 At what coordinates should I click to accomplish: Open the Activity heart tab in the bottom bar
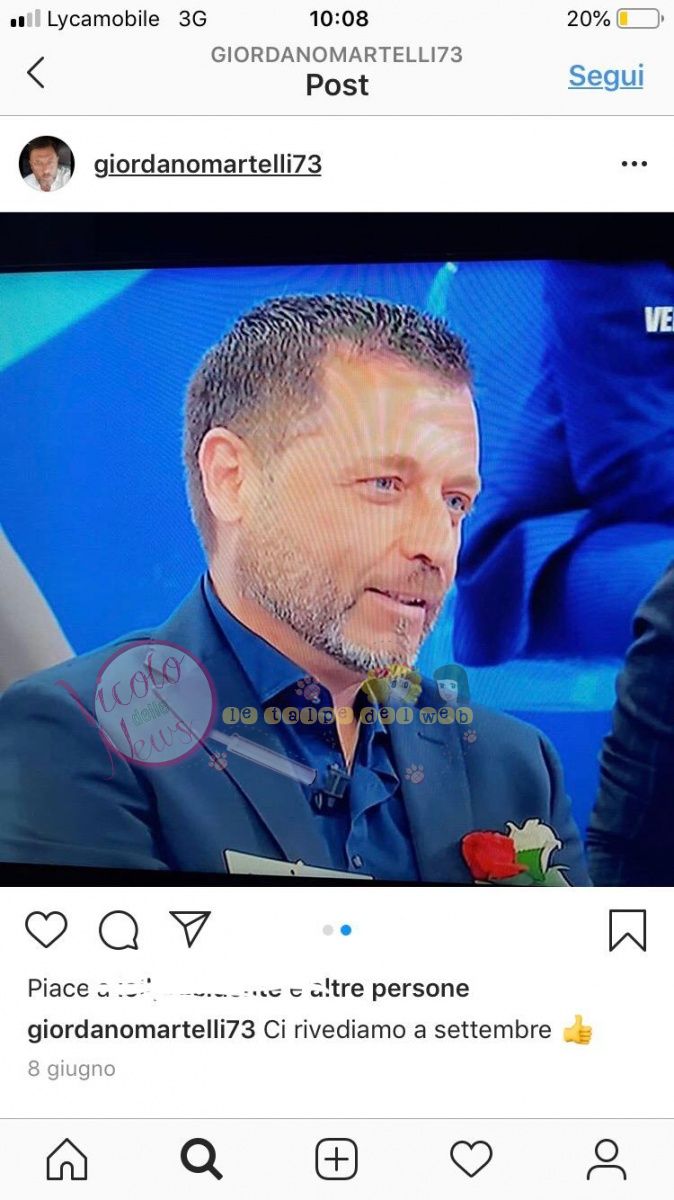tap(471, 1160)
